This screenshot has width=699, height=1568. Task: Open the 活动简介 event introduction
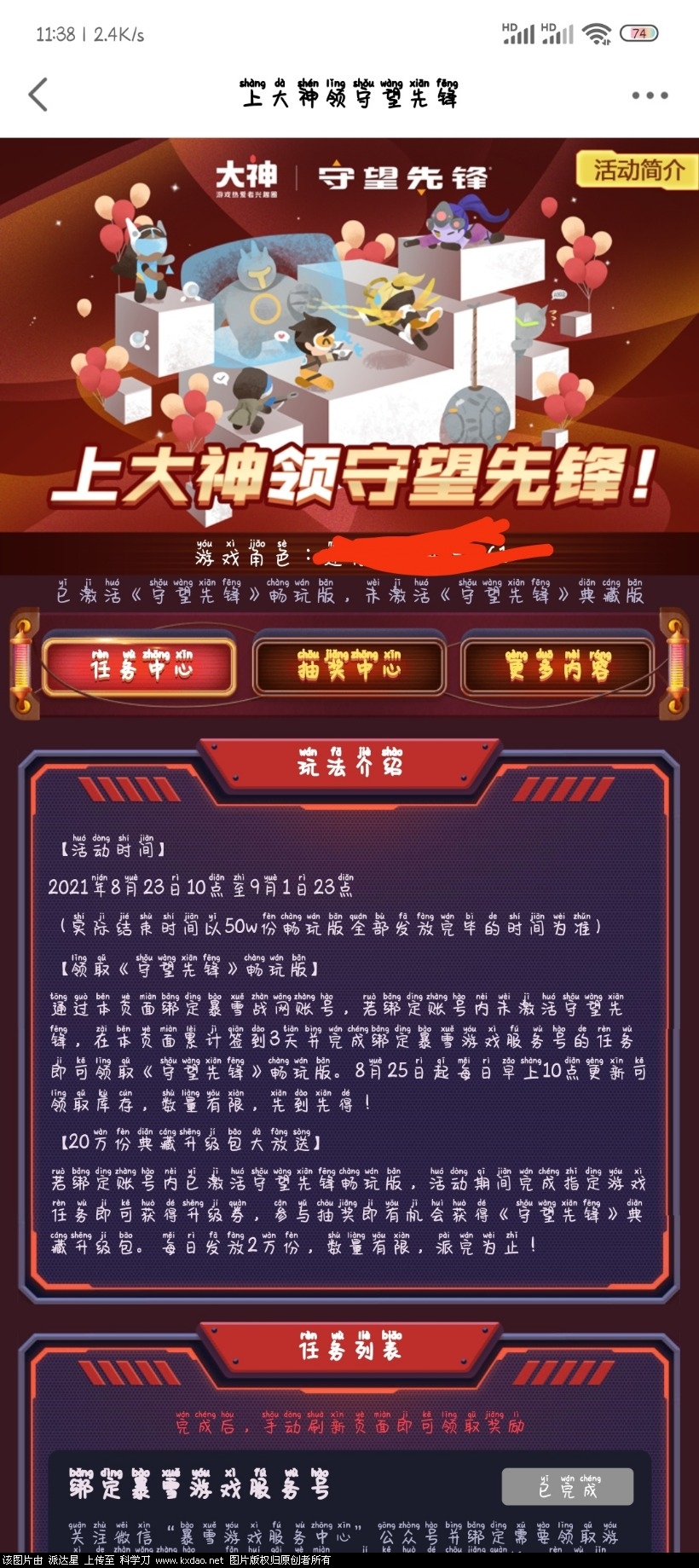(x=638, y=171)
